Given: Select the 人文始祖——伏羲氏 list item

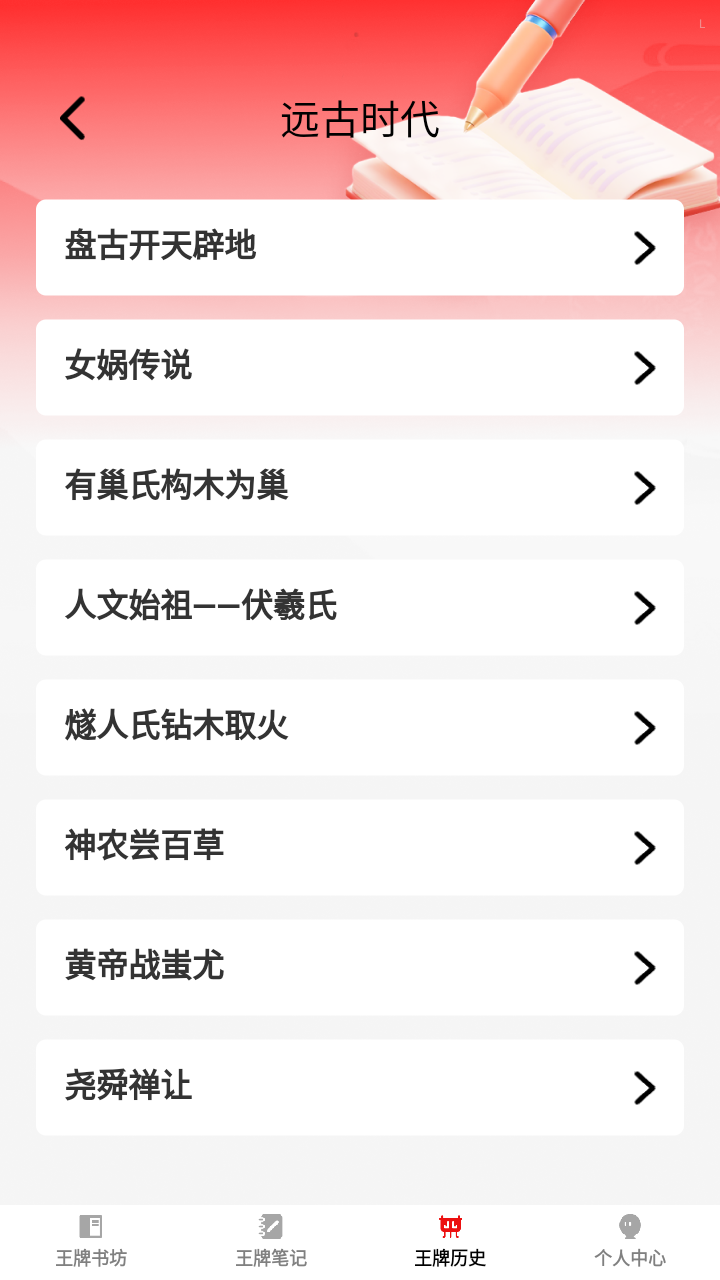Looking at the screenshot, I should click(x=360, y=607).
